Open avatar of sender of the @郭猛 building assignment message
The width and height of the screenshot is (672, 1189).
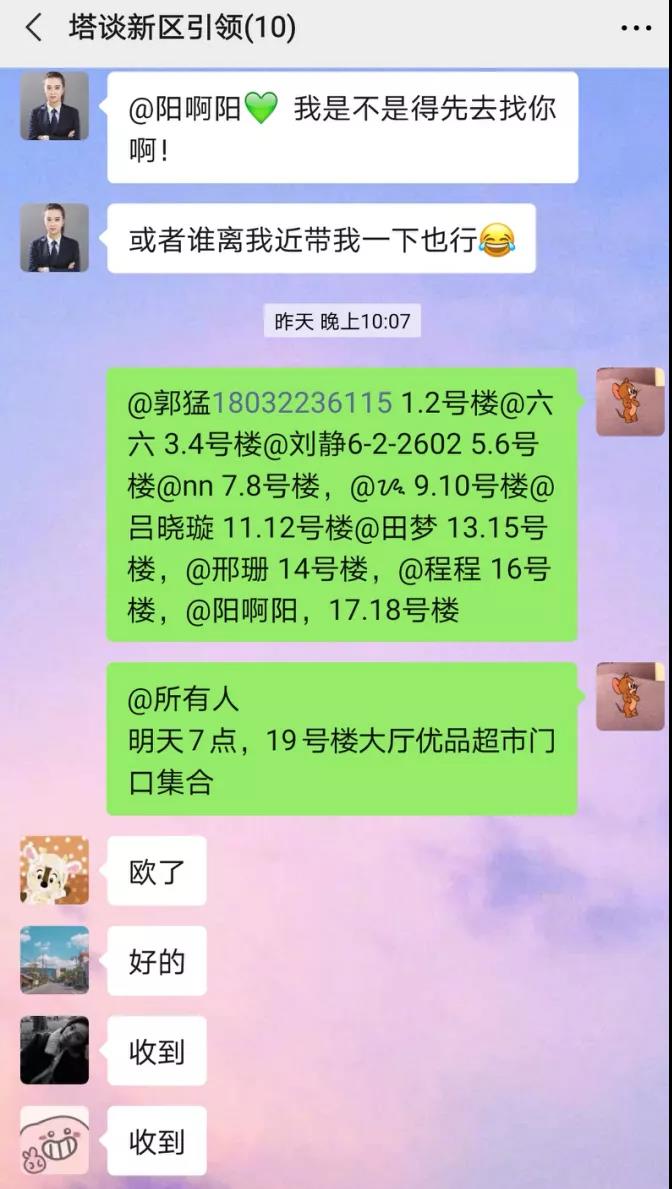(630, 402)
